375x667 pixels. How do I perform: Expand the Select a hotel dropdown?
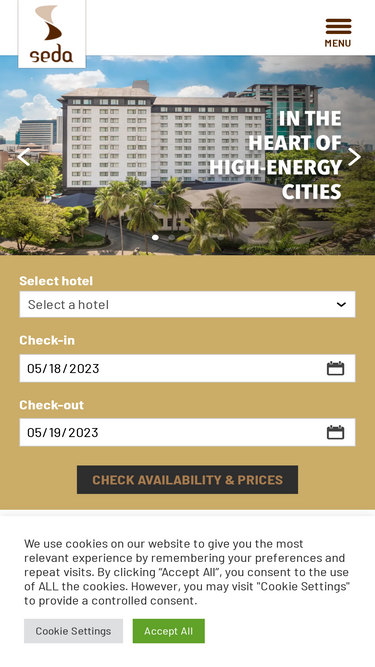click(x=187, y=305)
